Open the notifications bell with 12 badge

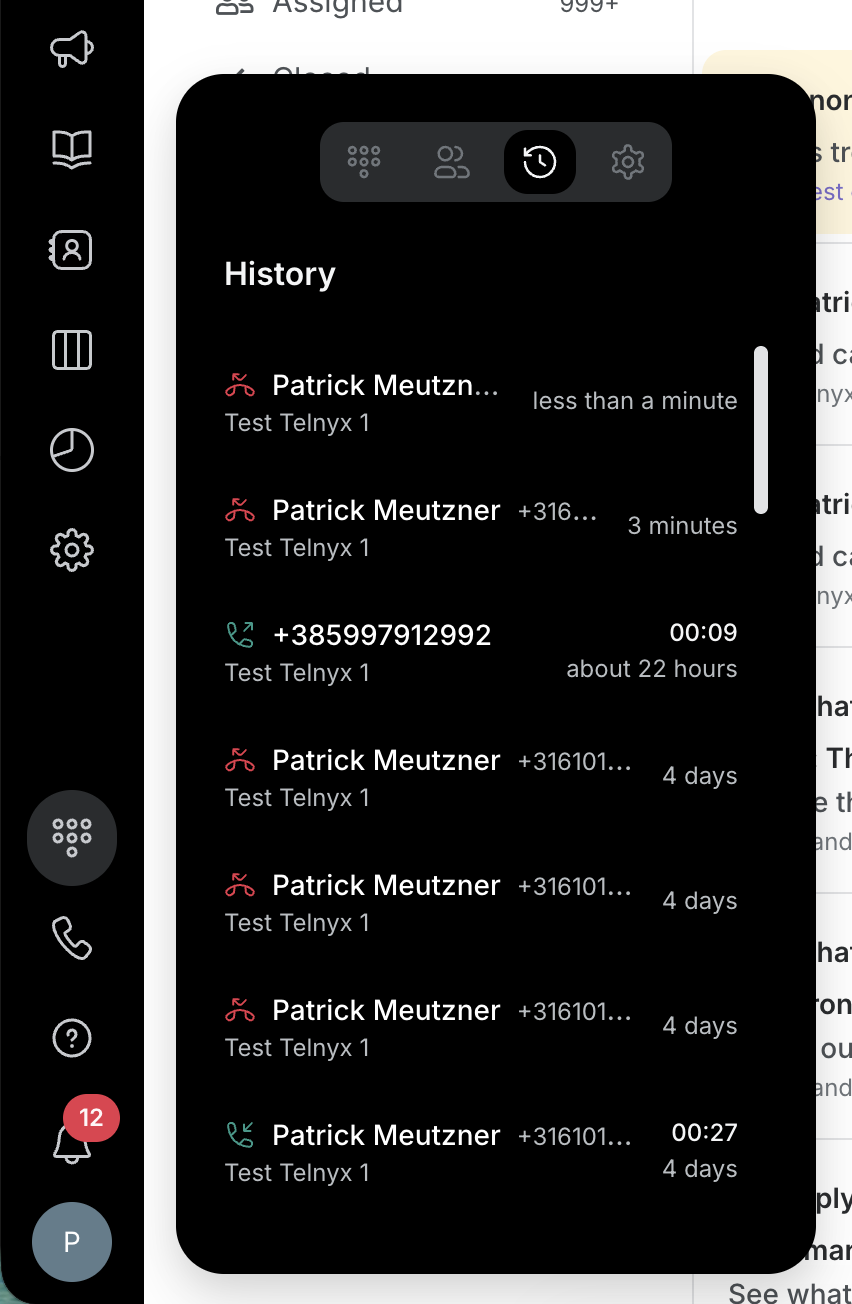74,1138
